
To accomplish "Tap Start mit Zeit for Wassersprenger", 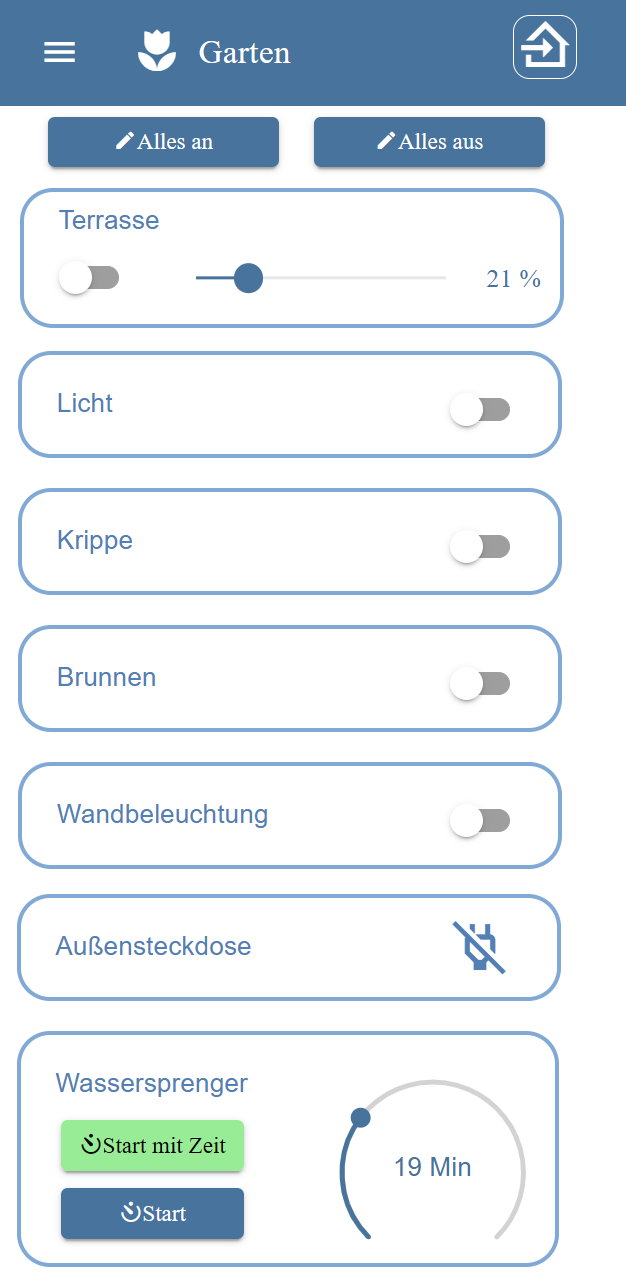I will coord(152,1146).
